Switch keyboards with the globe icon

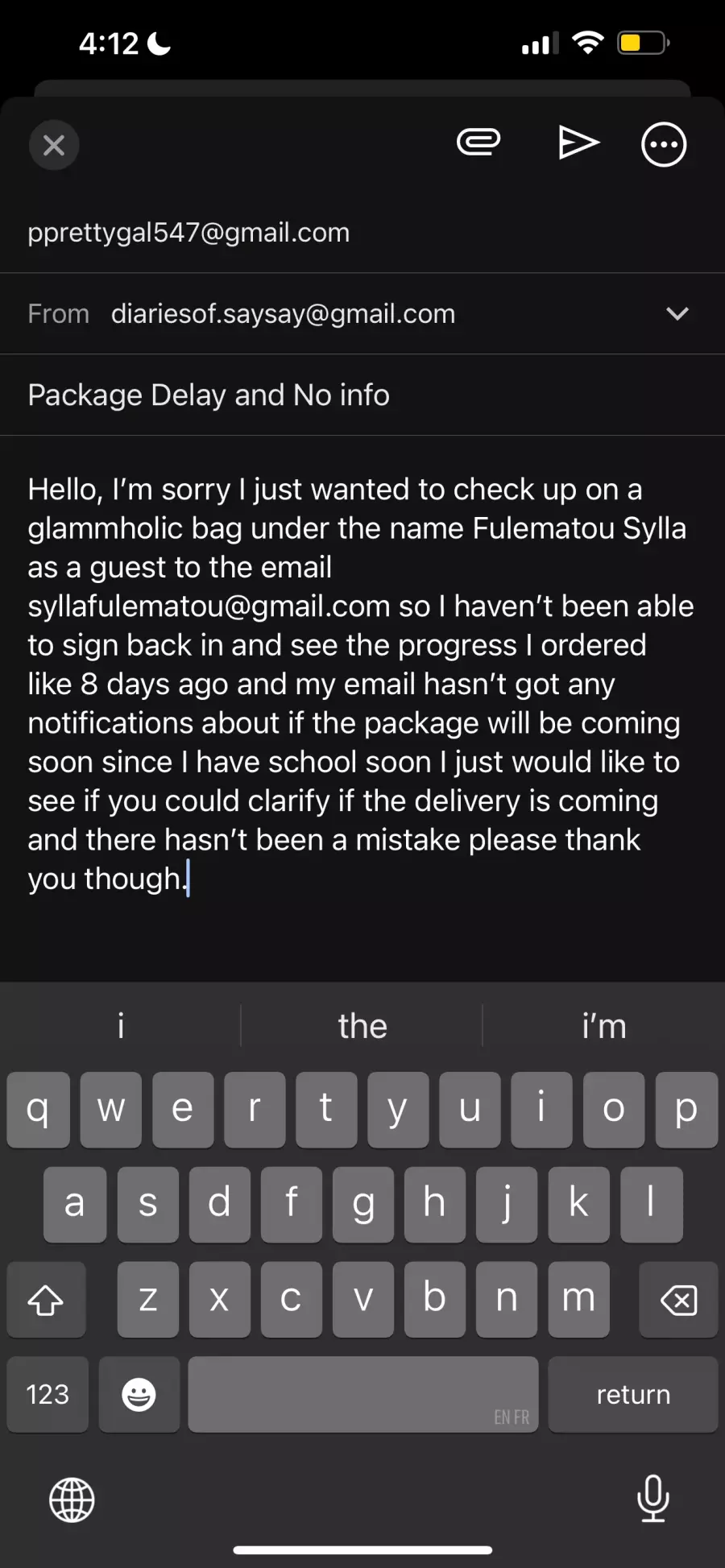pos(72,1500)
